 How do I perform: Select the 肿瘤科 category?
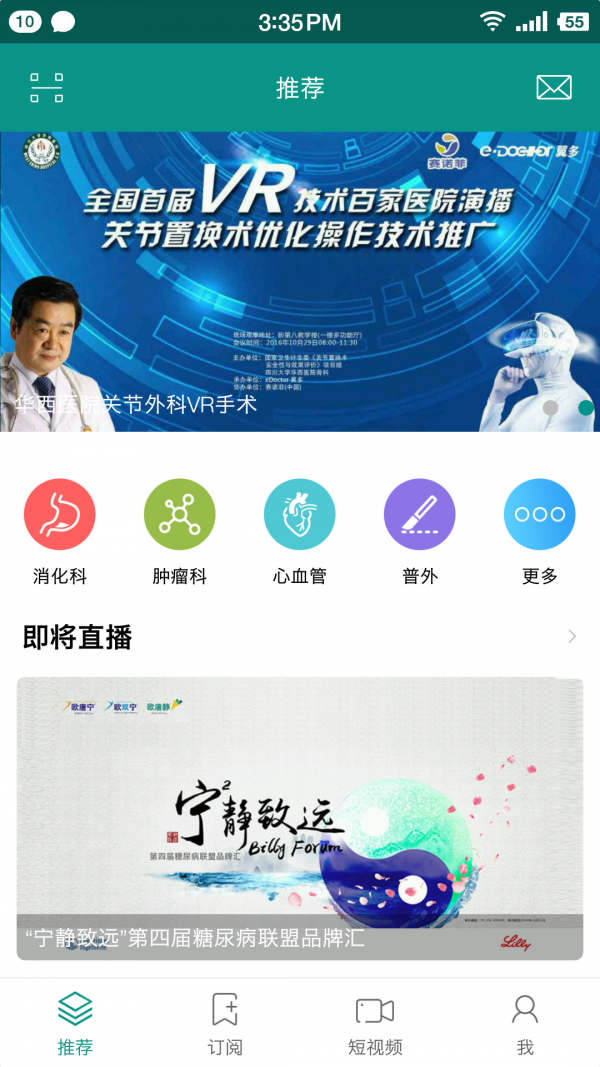point(180,531)
